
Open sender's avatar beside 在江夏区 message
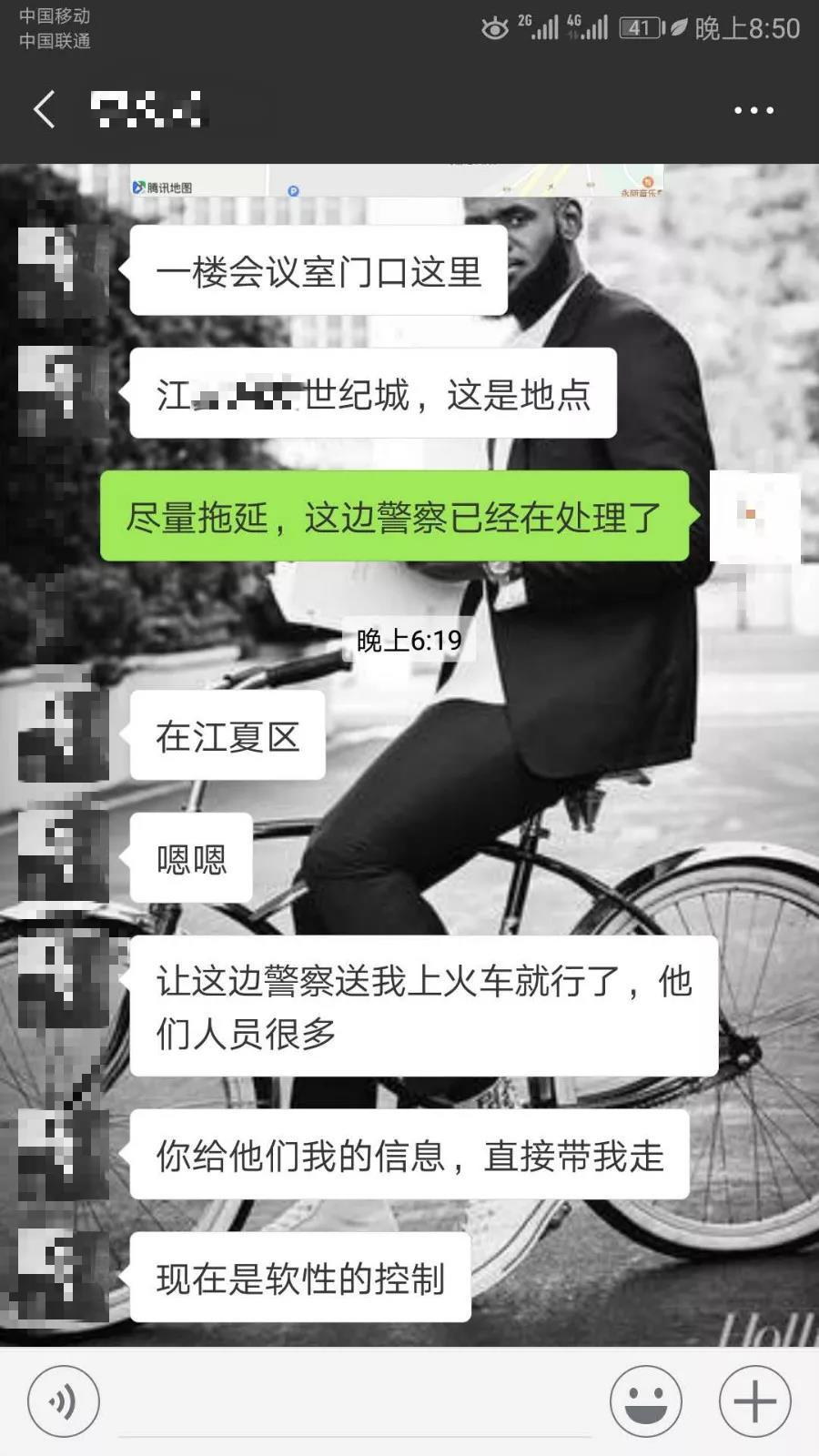click(x=64, y=735)
